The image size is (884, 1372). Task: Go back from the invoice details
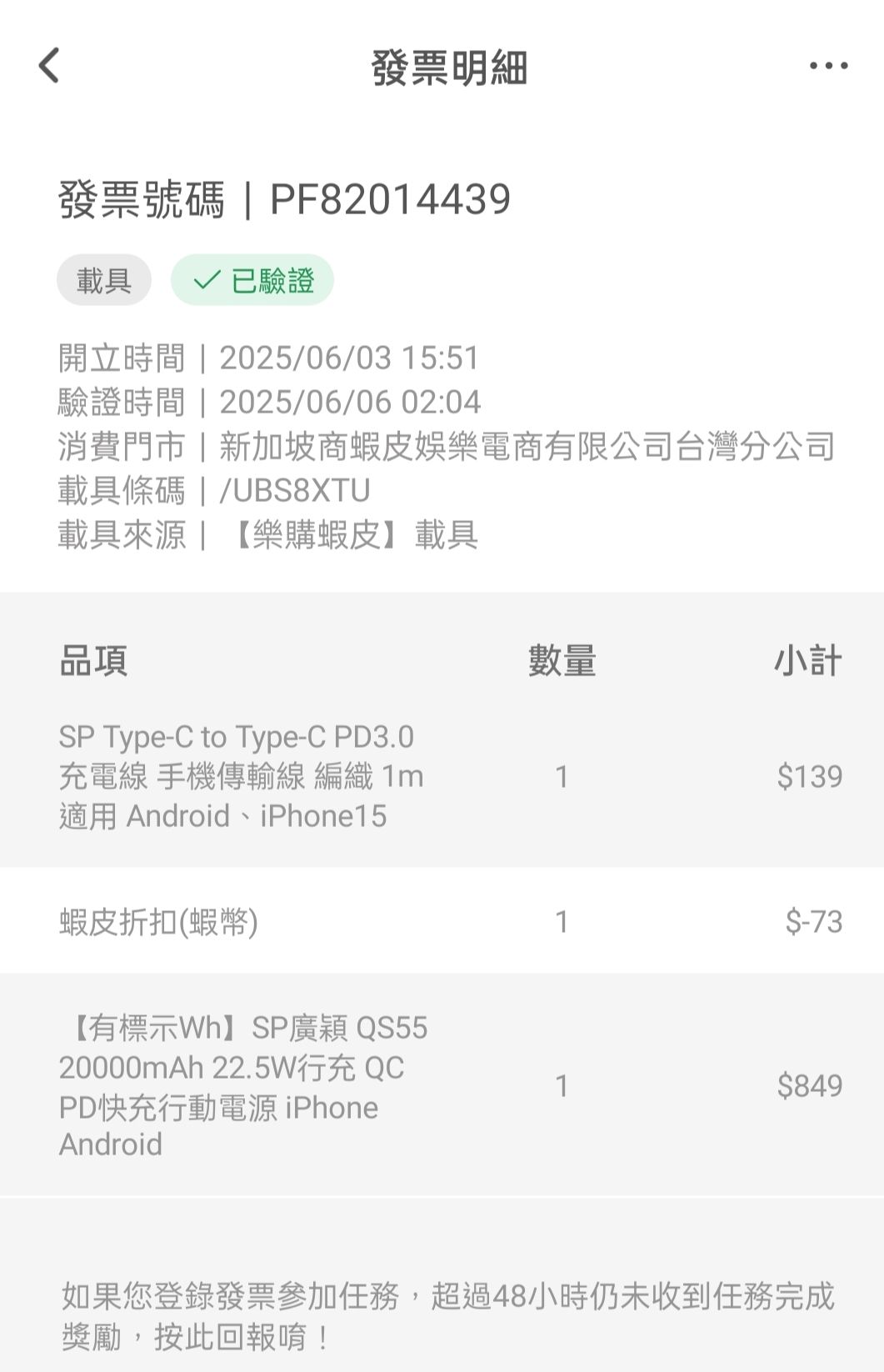click(x=50, y=66)
